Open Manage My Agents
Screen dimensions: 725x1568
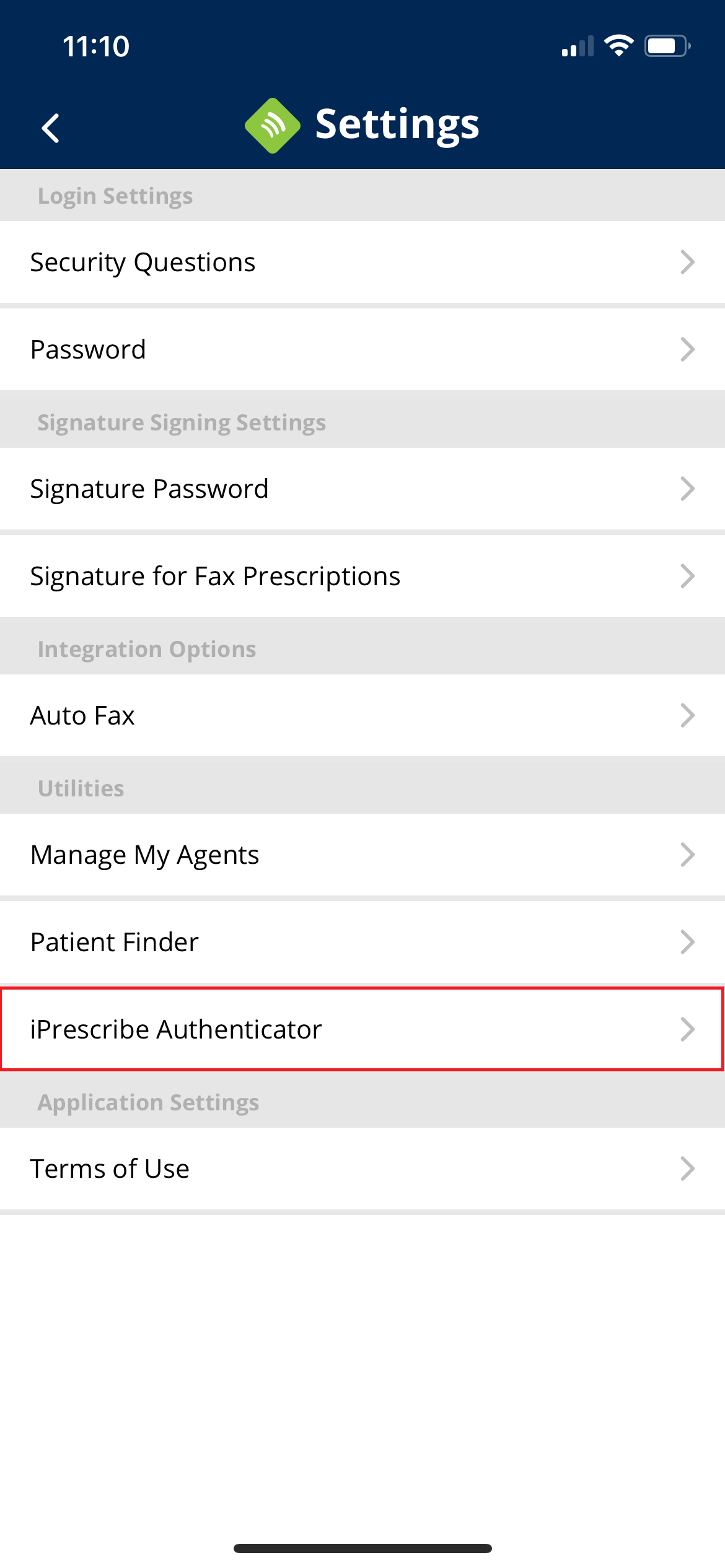(x=362, y=855)
